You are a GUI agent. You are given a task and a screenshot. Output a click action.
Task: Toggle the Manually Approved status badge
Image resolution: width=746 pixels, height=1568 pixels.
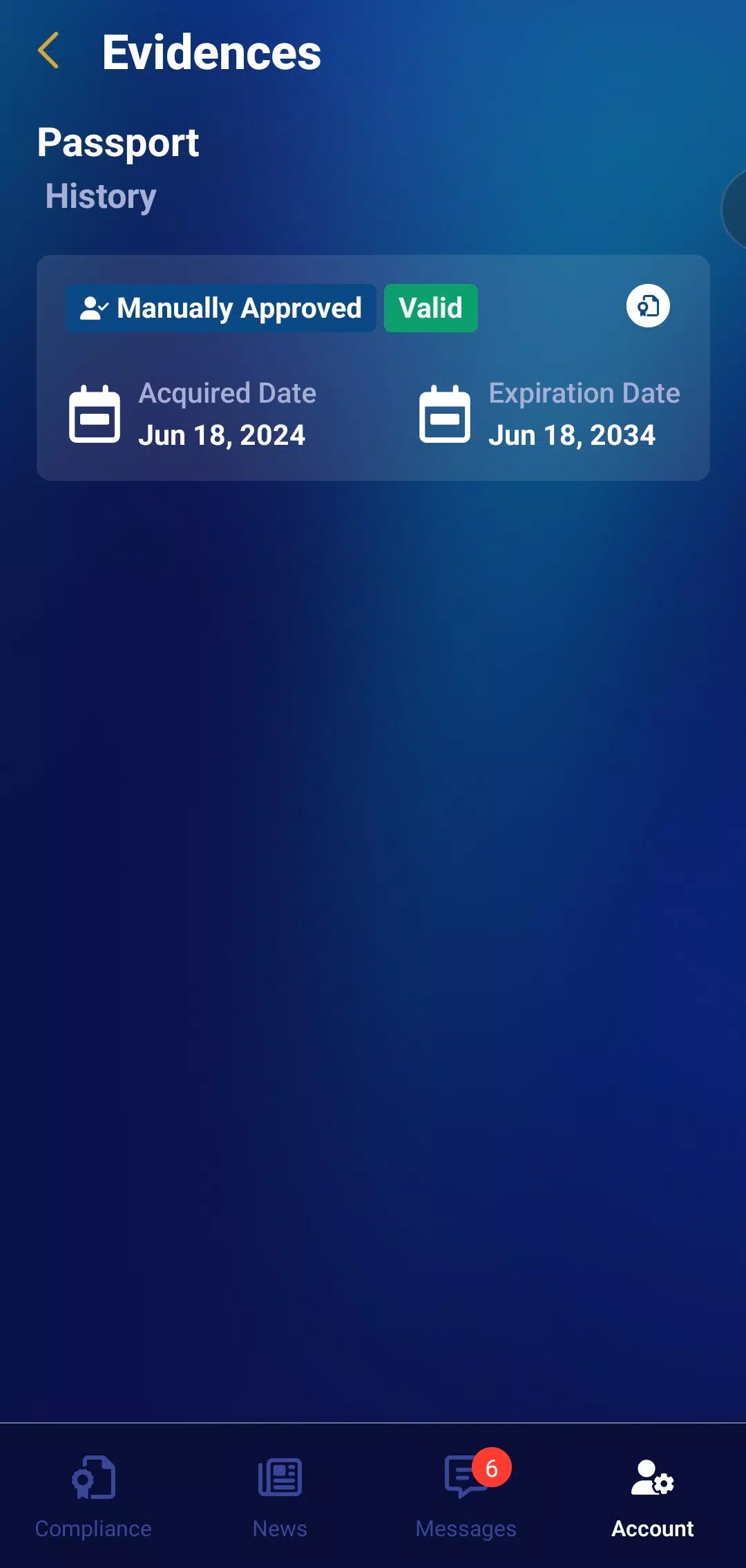tap(221, 308)
